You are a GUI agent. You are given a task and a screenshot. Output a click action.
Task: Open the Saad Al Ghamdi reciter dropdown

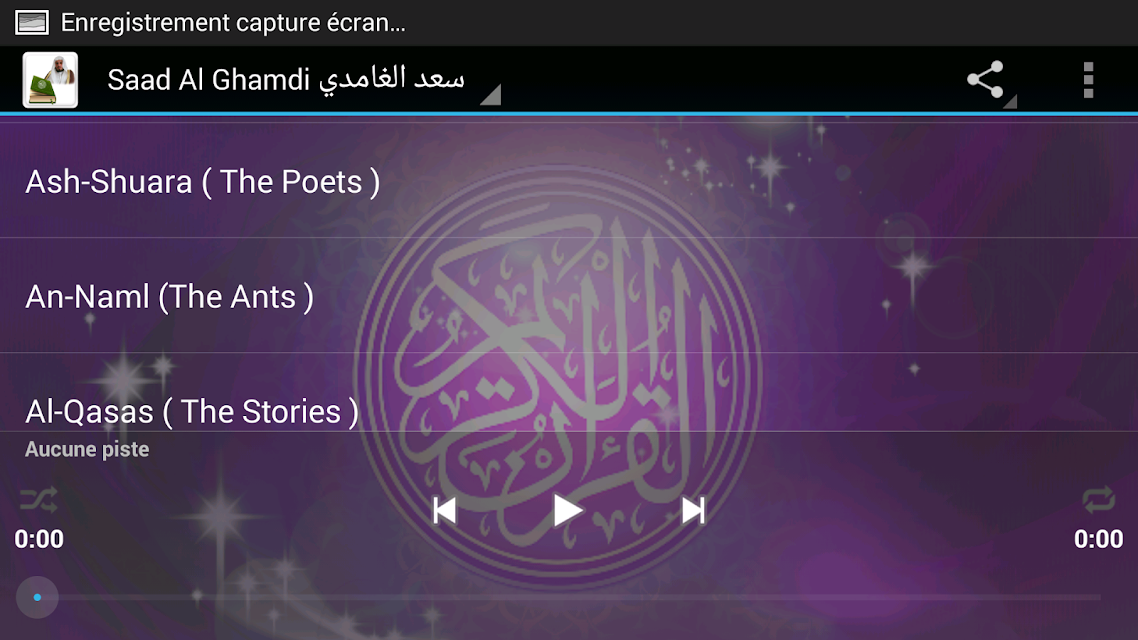(300, 80)
